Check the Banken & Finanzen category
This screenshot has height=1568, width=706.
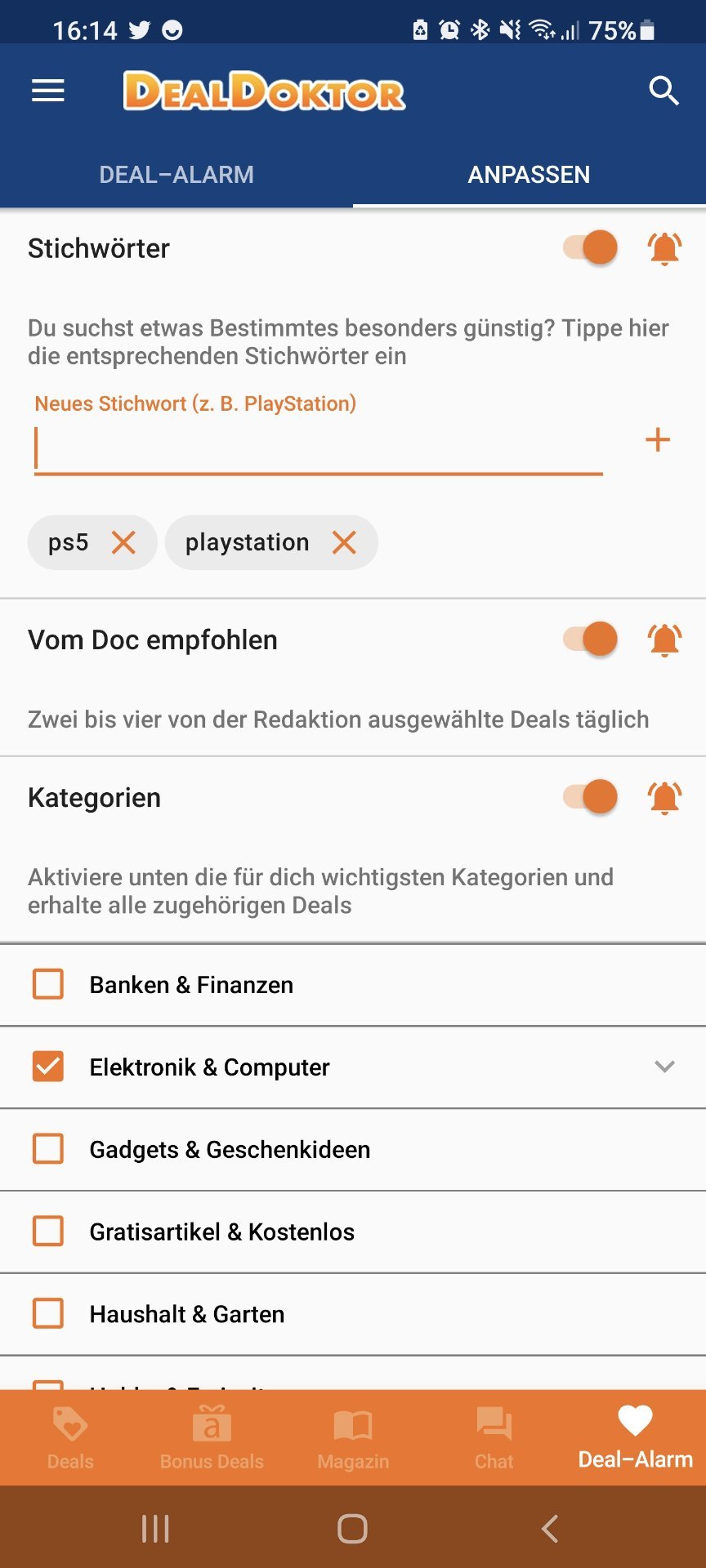48,984
